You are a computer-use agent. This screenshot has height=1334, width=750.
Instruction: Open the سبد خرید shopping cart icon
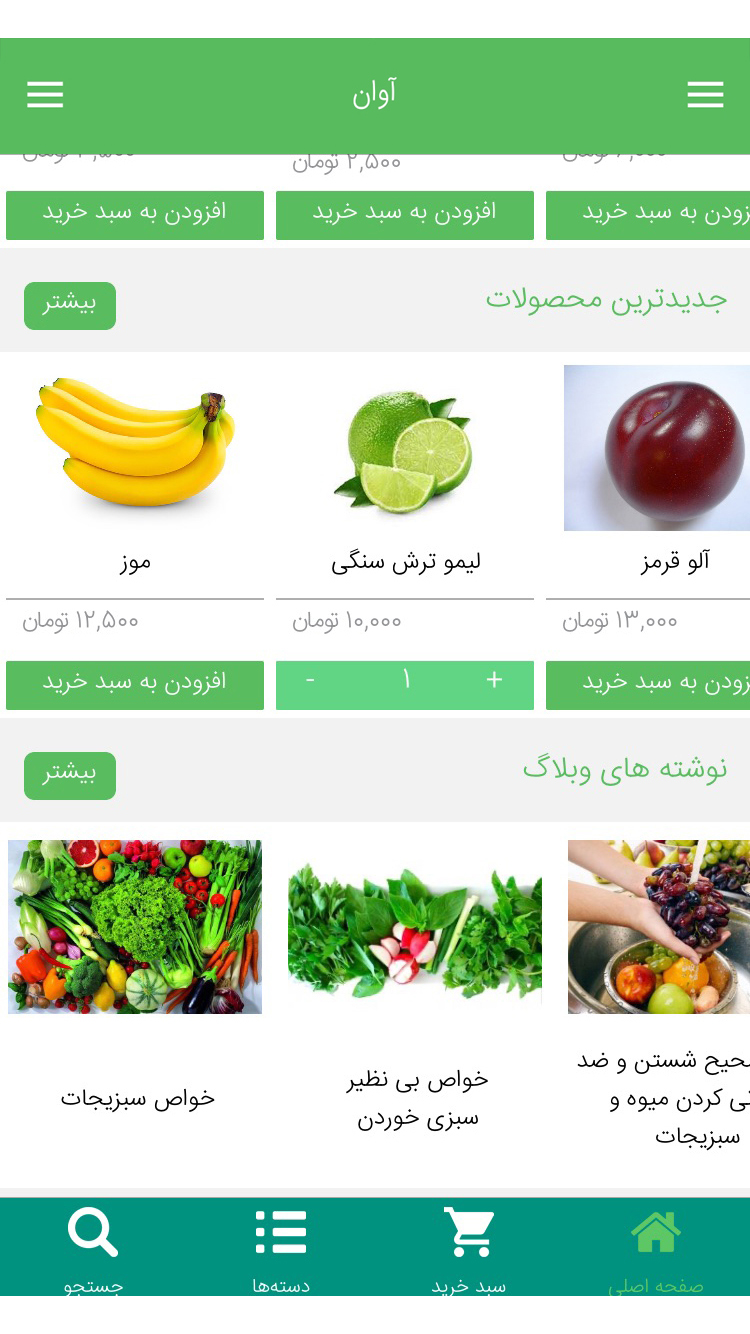(468, 1231)
